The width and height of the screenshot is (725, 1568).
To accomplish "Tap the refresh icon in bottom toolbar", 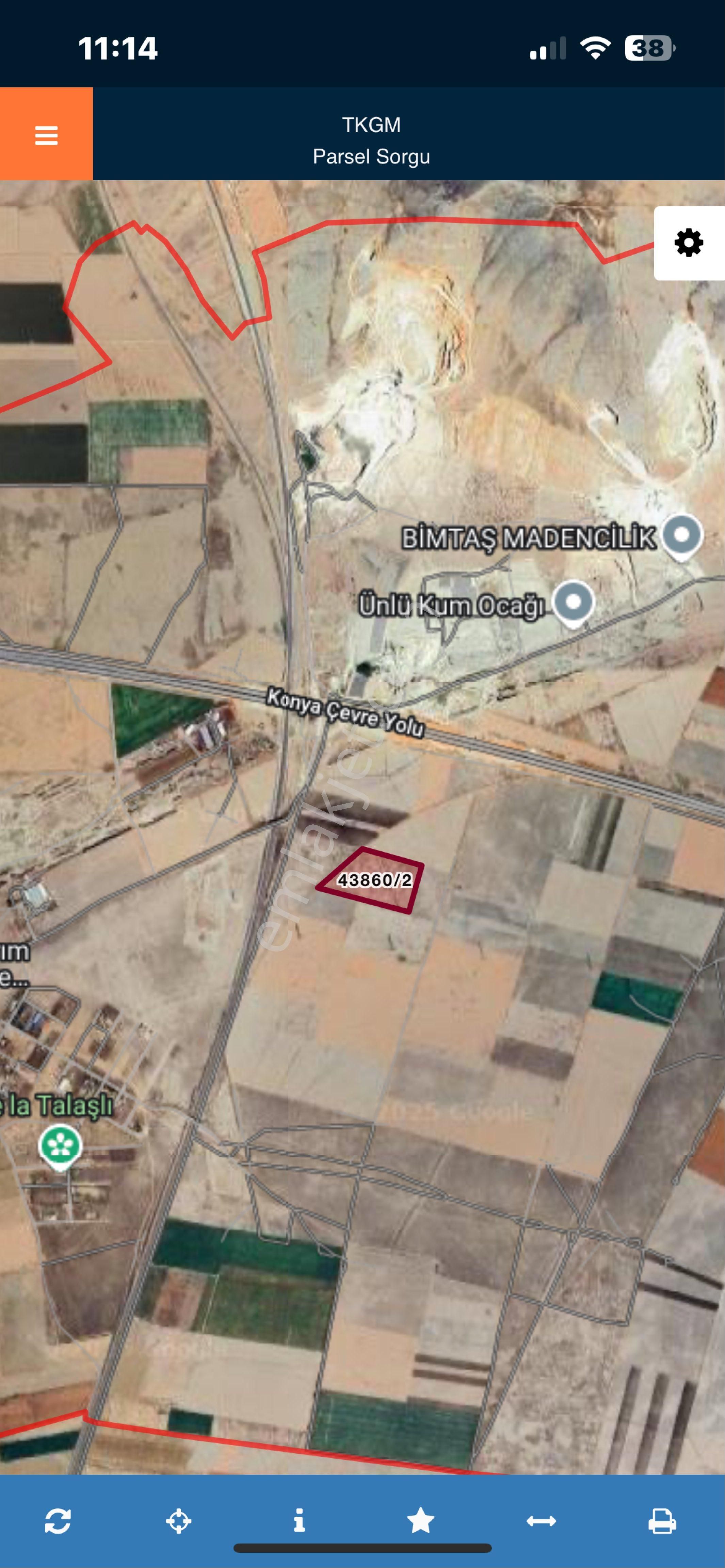I will pyautogui.click(x=58, y=1521).
